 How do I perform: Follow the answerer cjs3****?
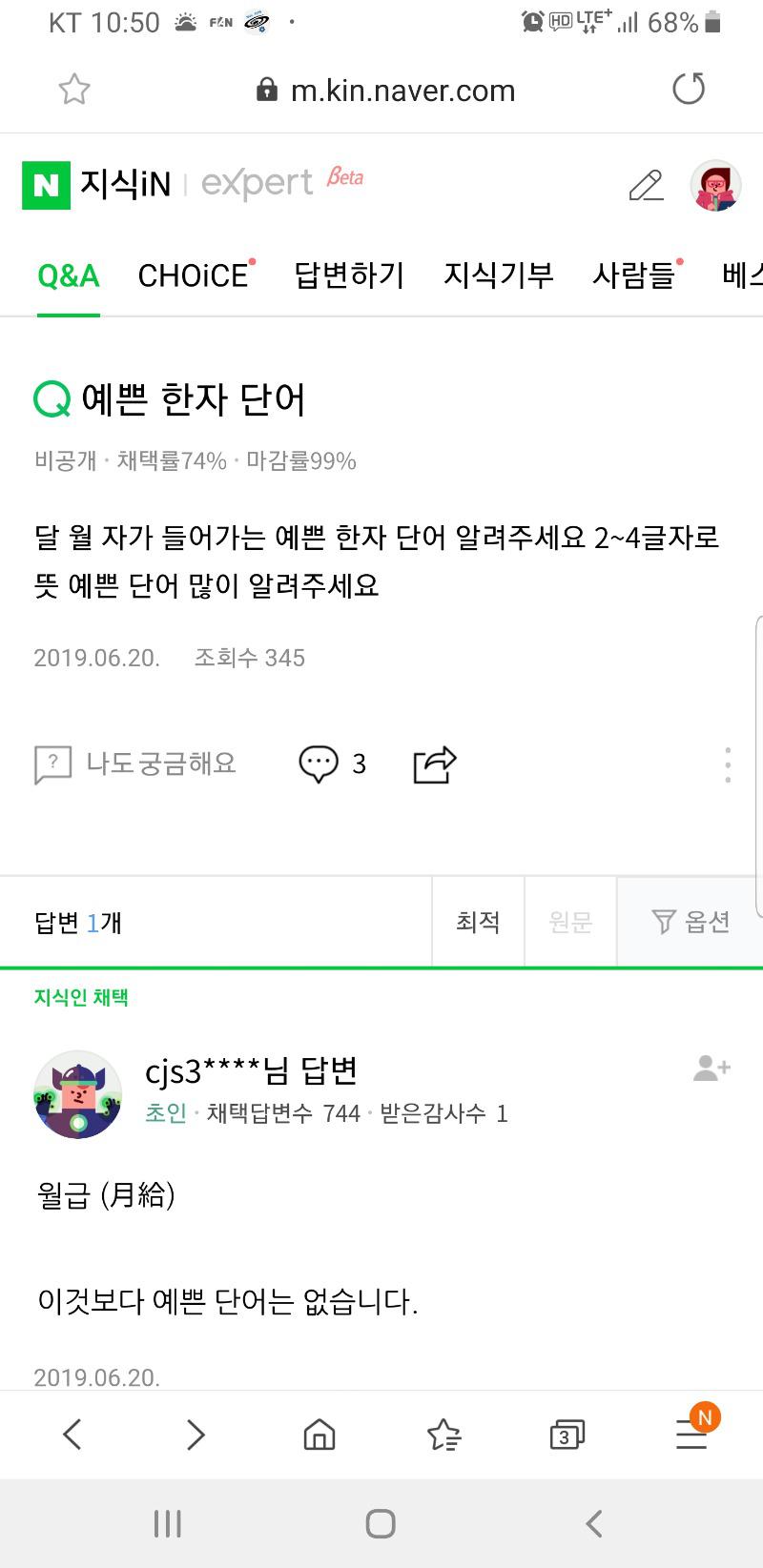coord(711,1069)
